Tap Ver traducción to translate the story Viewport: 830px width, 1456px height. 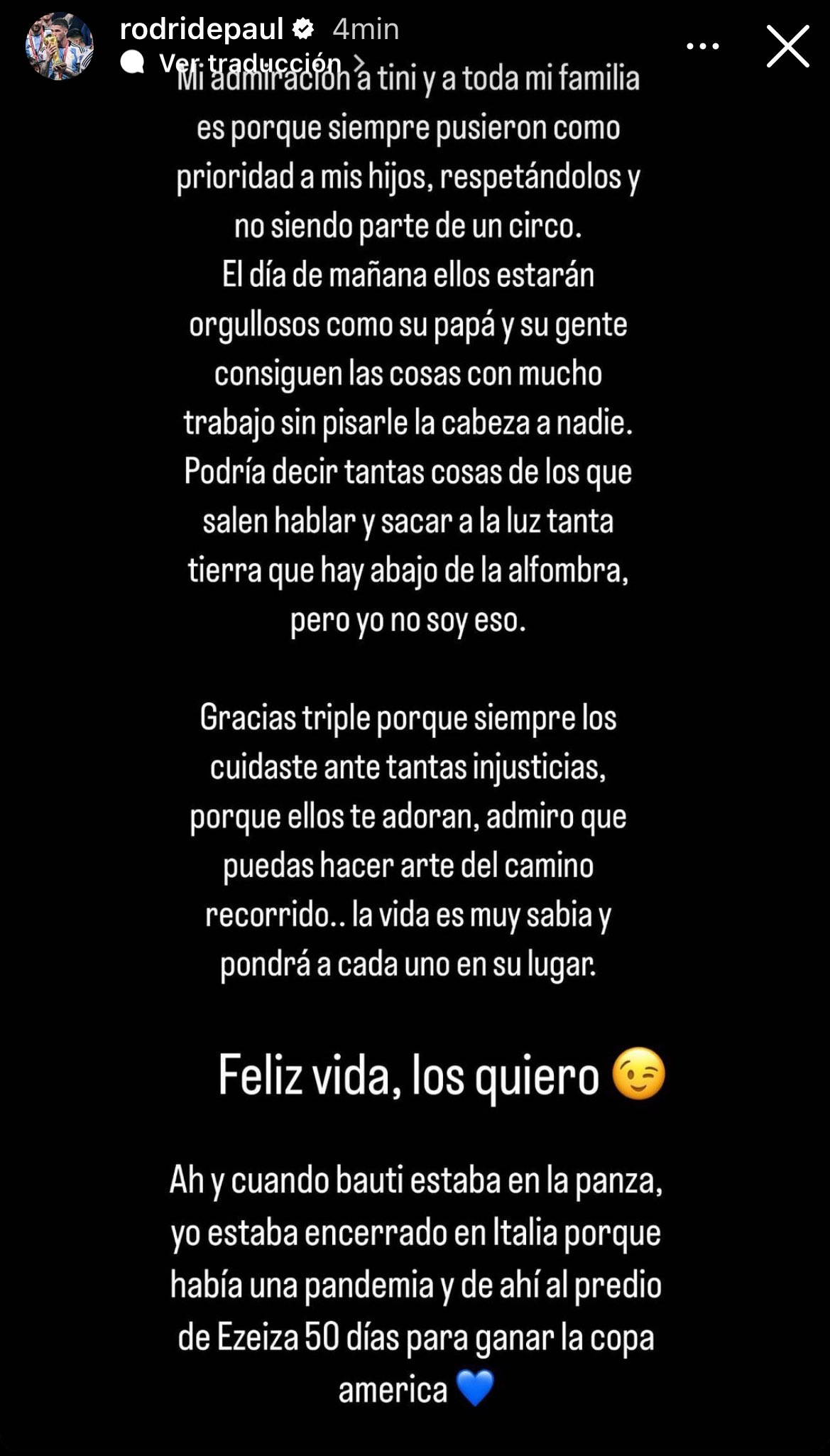[250, 63]
